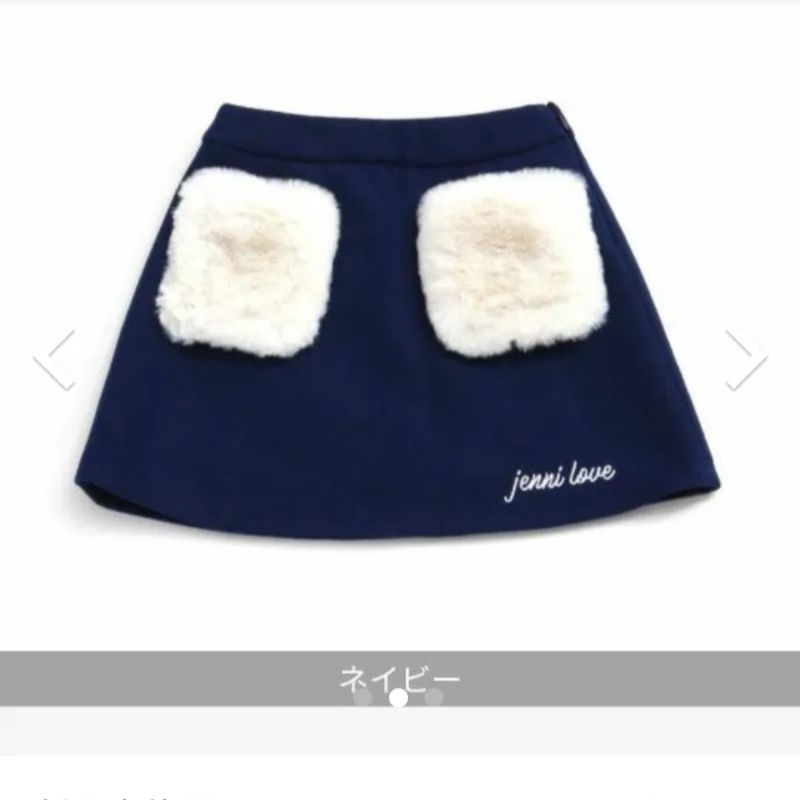Open the navy skirt product image
The width and height of the screenshot is (800, 800).
click(400, 330)
